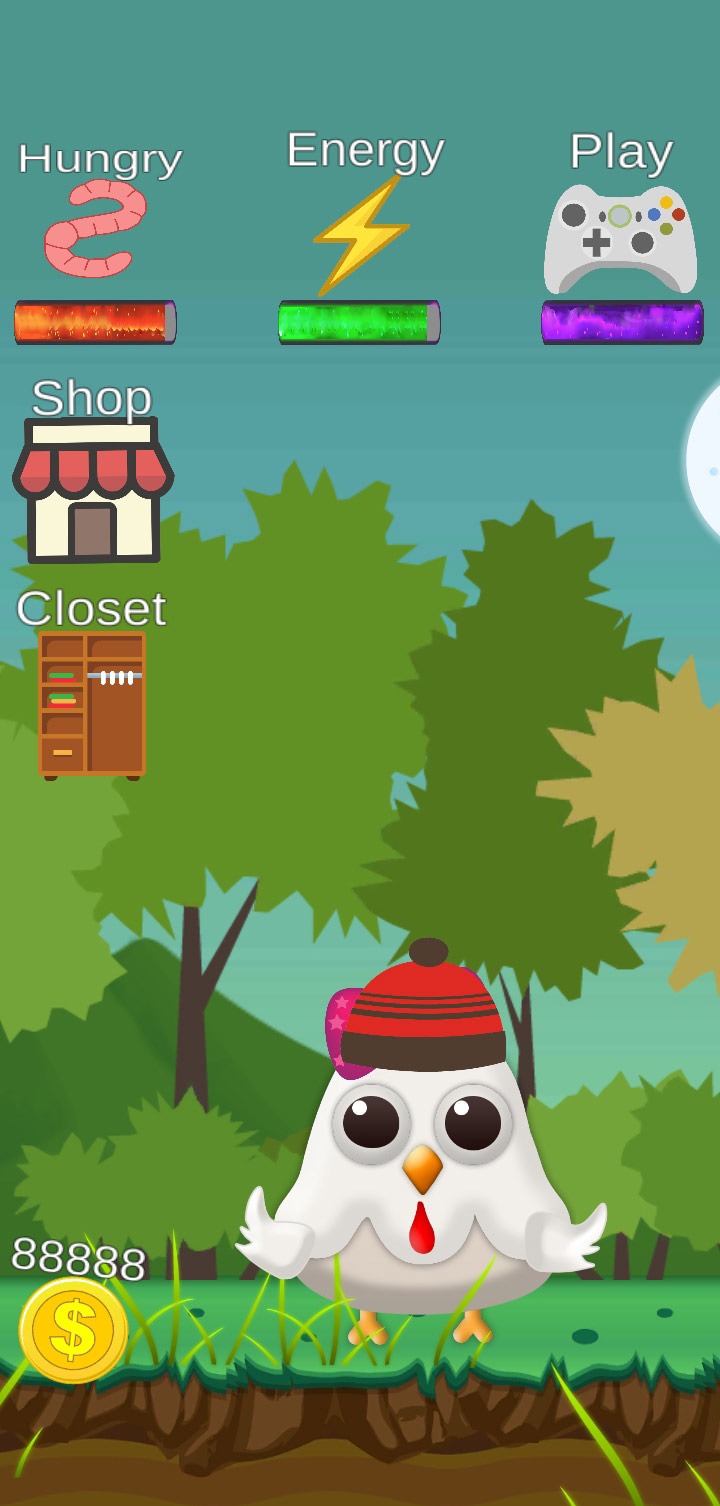720x1506 pixels.
Task: Feed the chicken with the Hungry worm
Action: [x=95, y=228]
